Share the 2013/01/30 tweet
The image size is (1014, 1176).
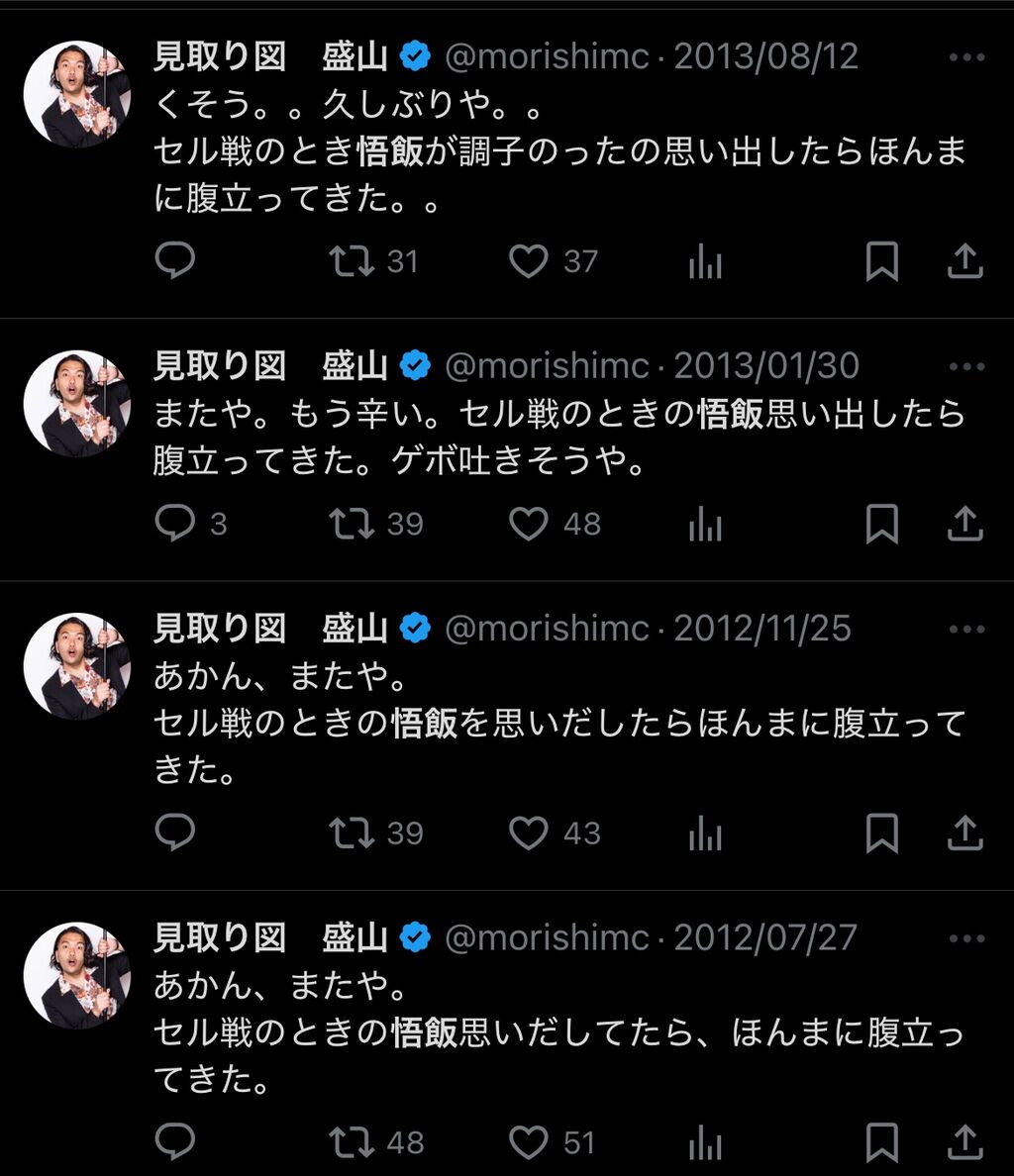click(x=965, y=524)
